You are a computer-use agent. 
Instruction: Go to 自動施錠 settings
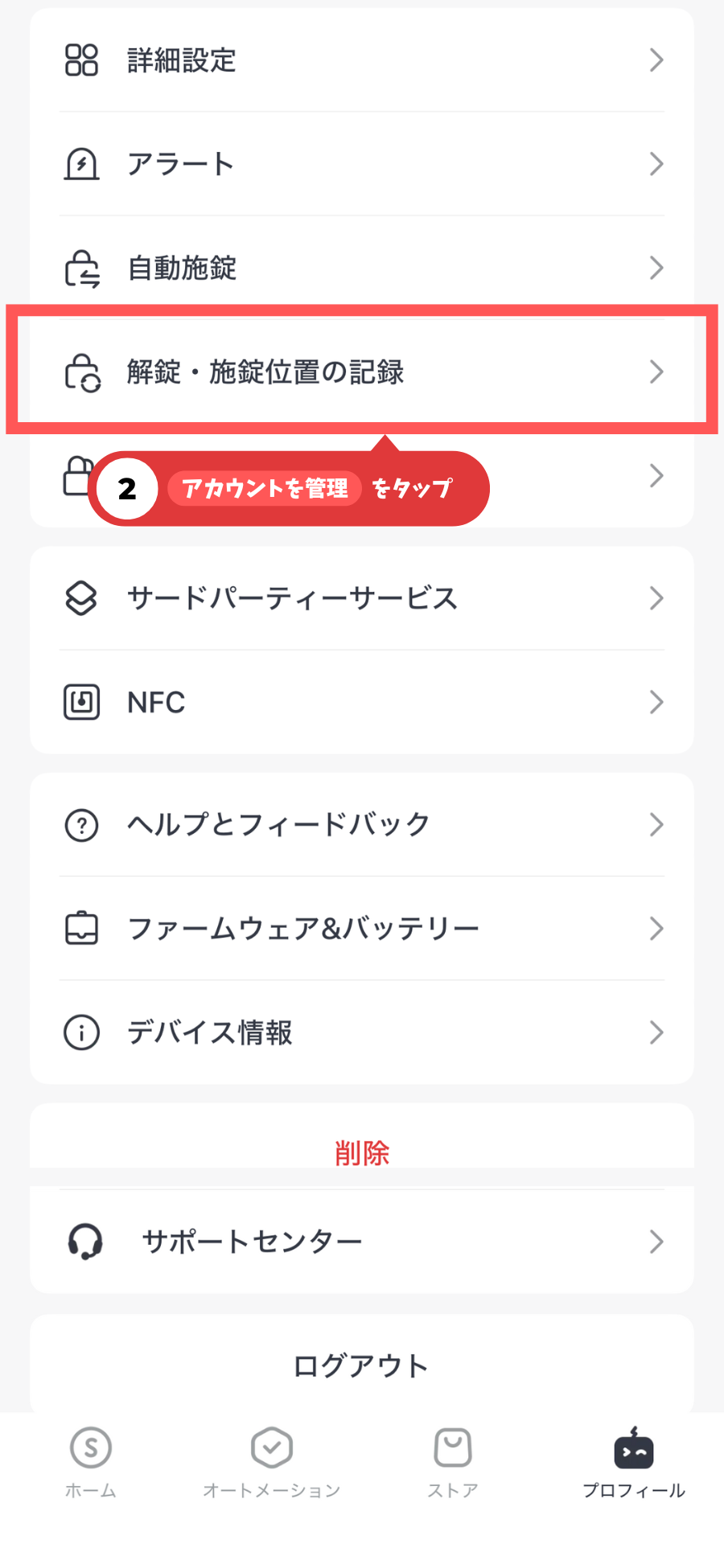tap(362, 268)
